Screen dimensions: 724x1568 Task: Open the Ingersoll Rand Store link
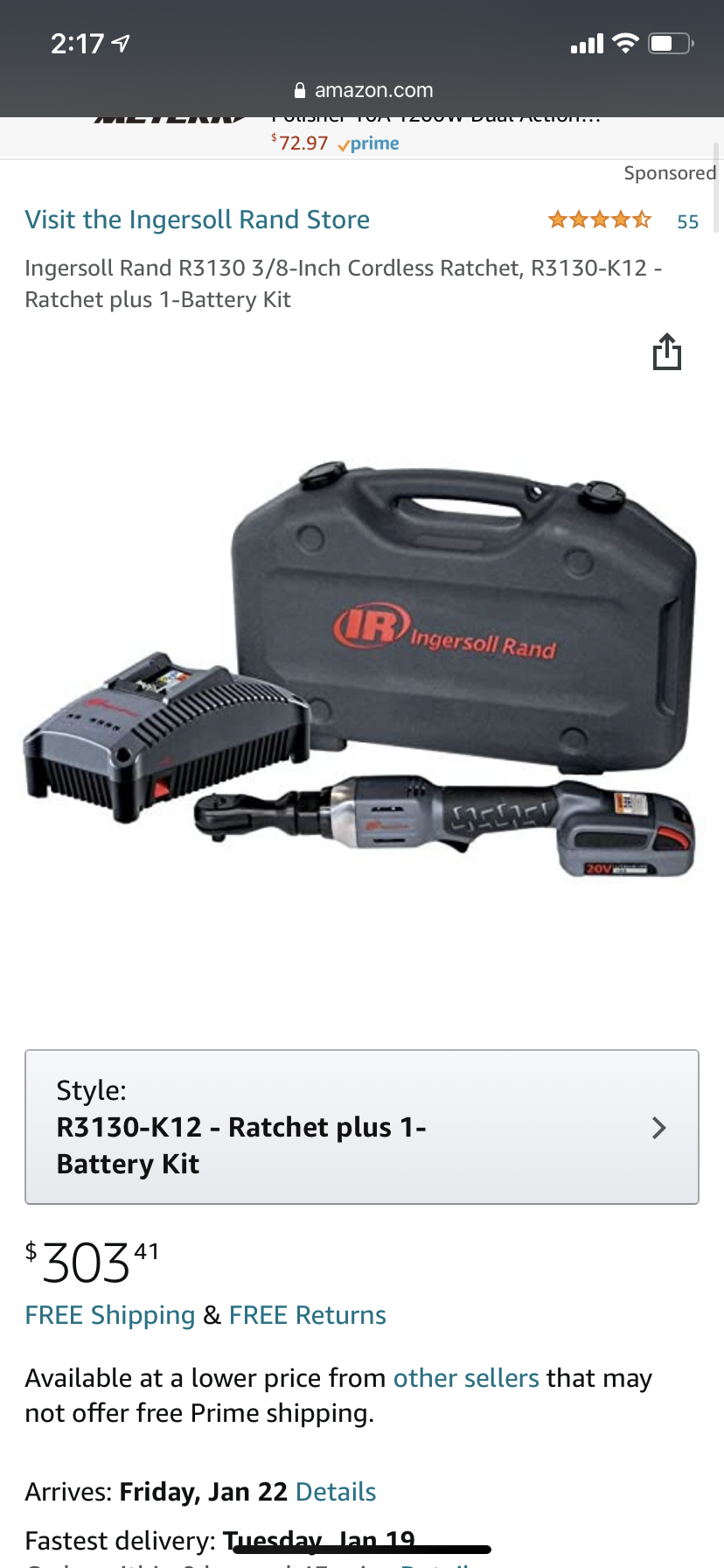pos(198,220)
